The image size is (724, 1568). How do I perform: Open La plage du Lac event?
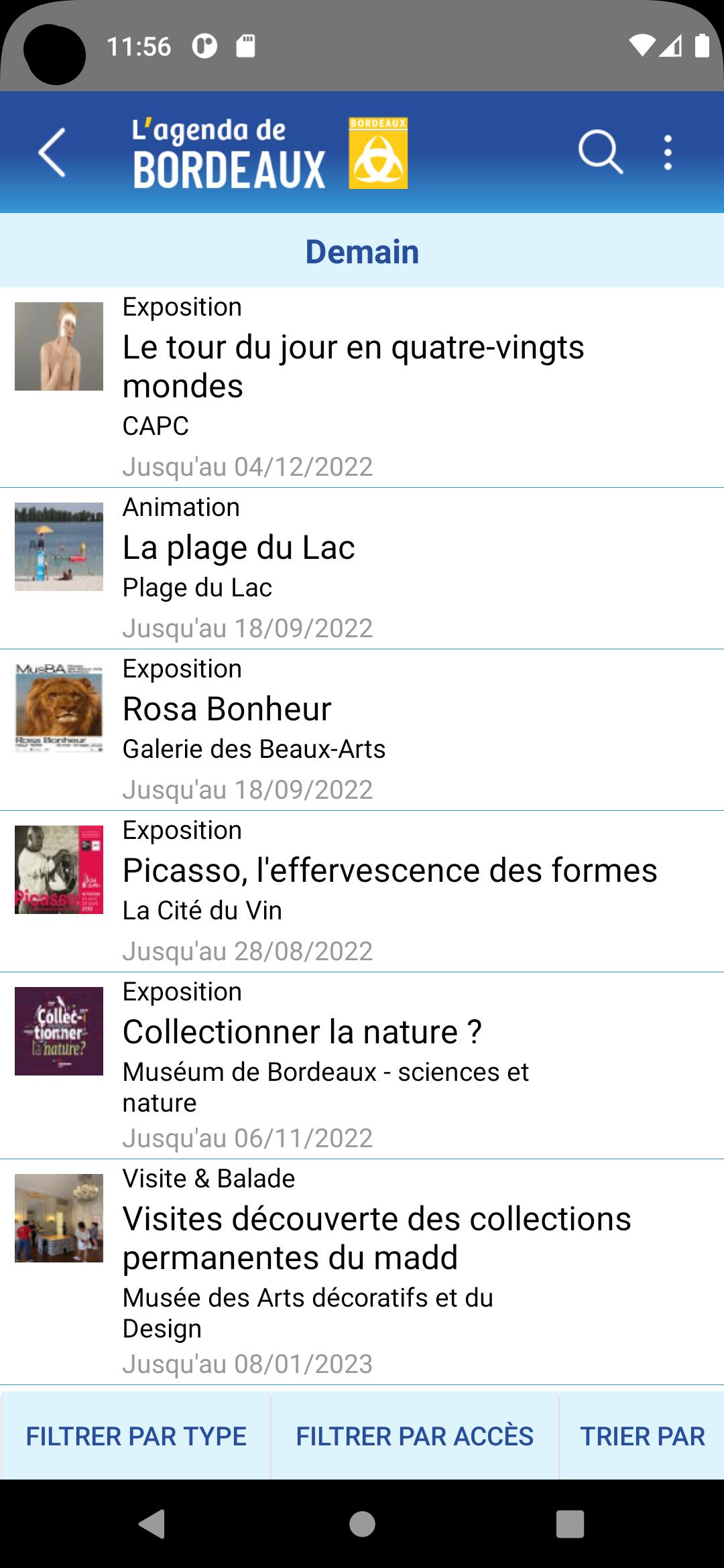(x=362, y=568)
